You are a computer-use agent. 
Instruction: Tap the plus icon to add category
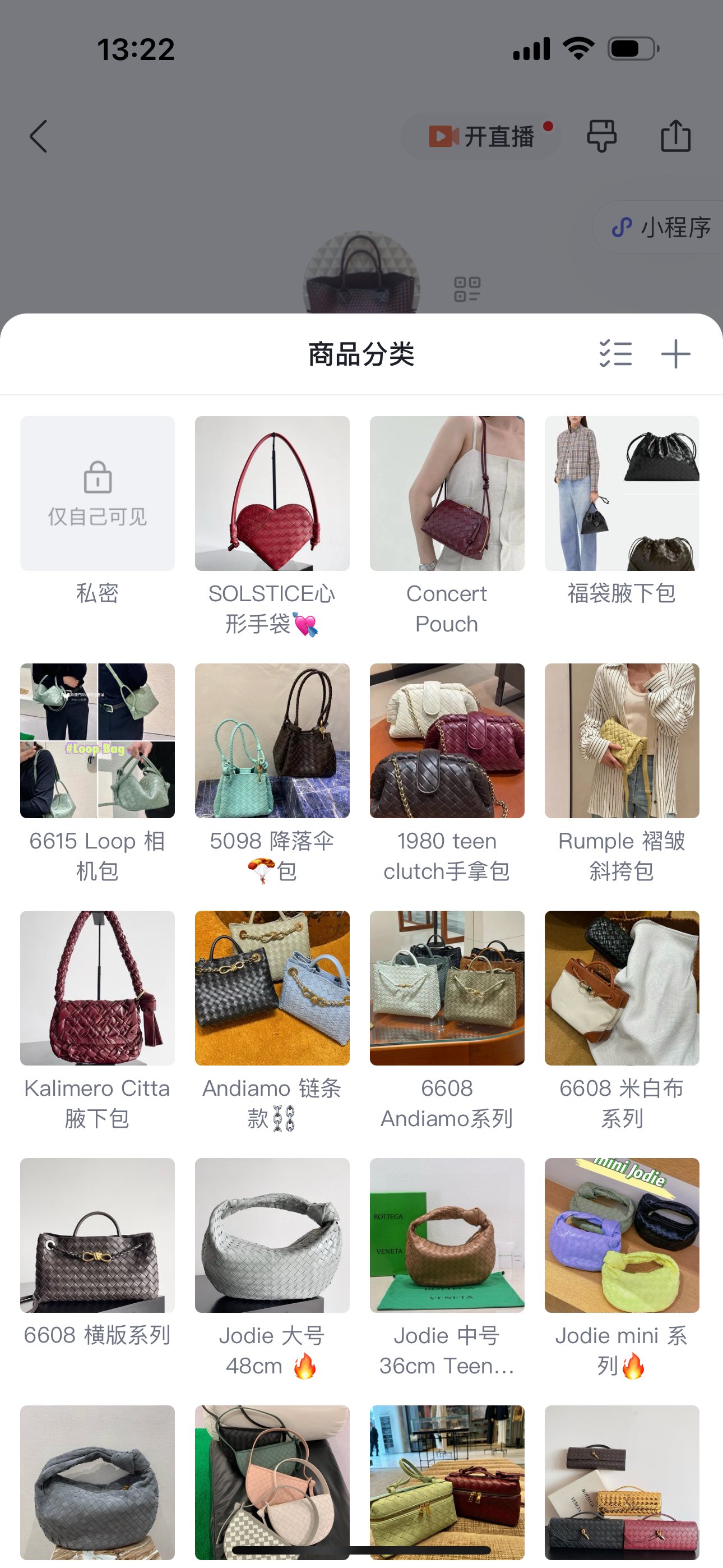675,354
